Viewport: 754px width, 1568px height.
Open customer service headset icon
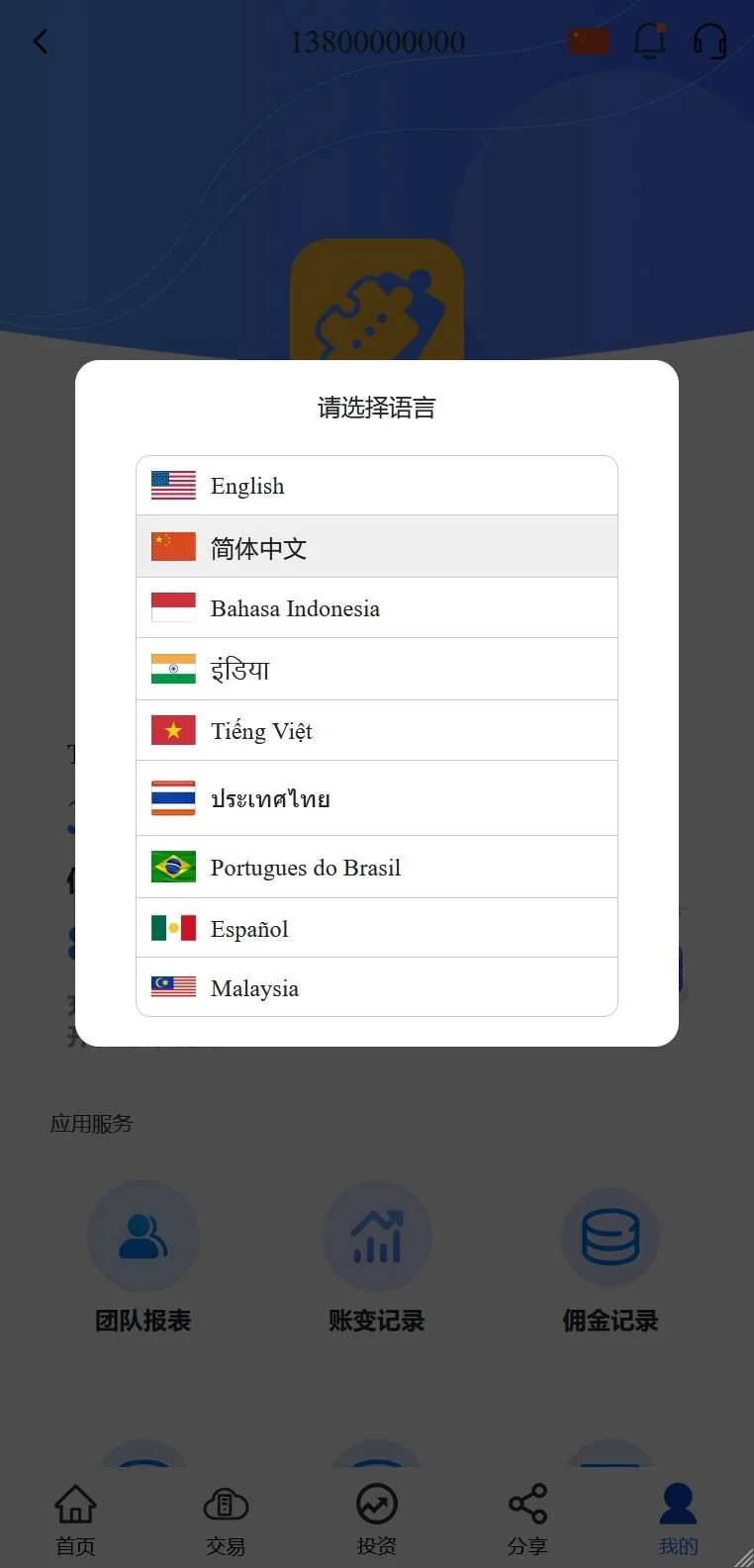point(709,42)
